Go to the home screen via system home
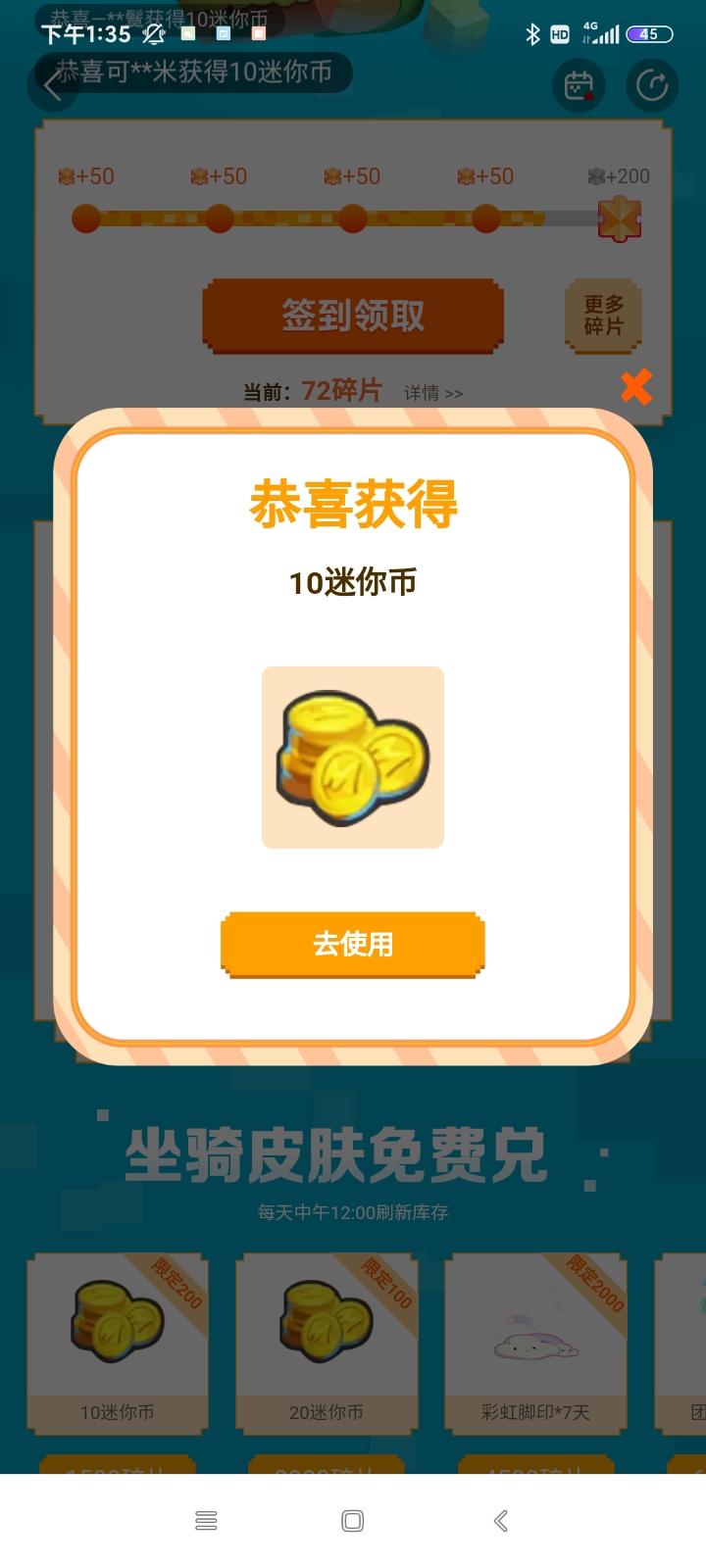This screenshot has height=1568, width=706. click(353, 1521)
